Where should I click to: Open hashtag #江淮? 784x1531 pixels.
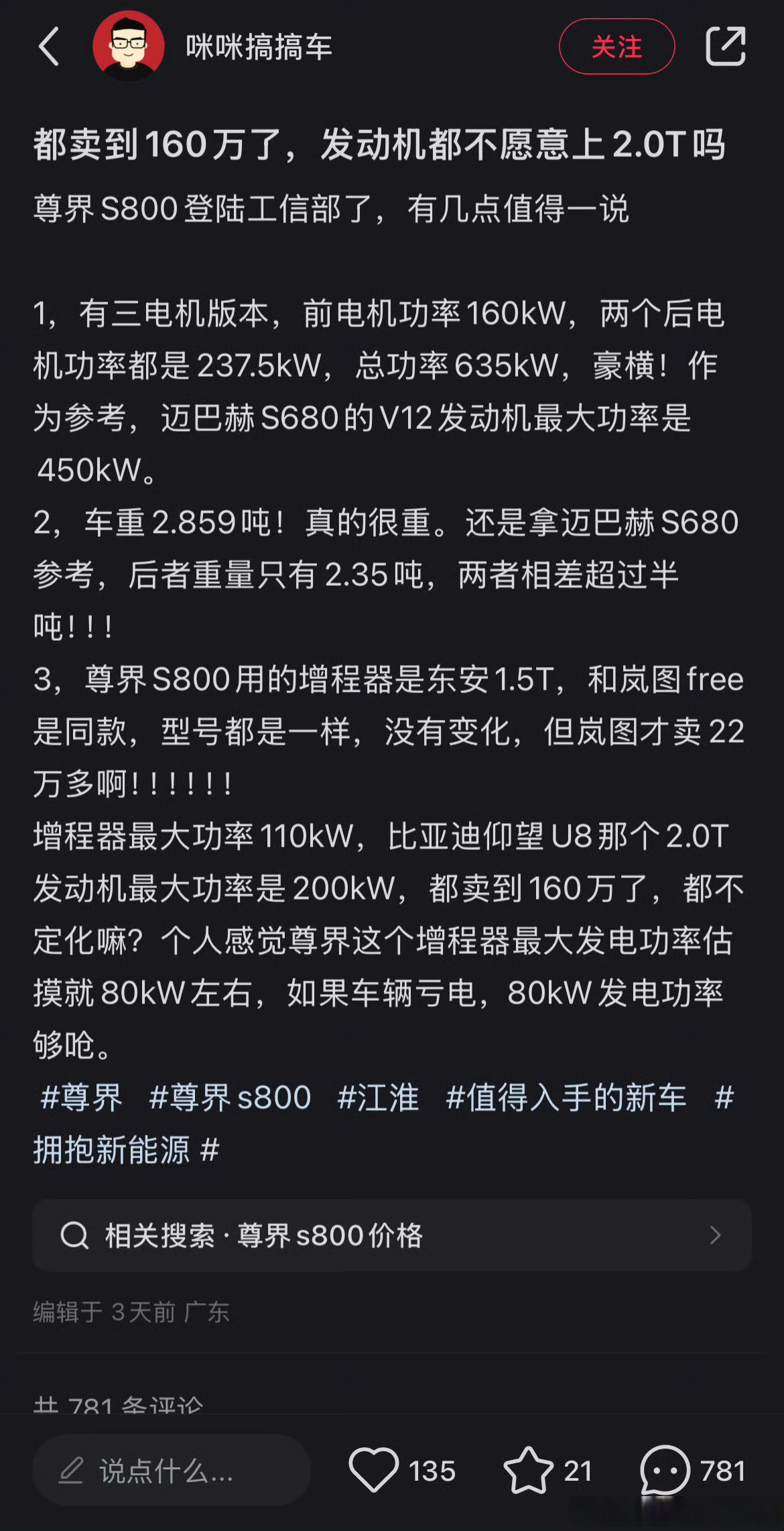(x=379, y=1098)
